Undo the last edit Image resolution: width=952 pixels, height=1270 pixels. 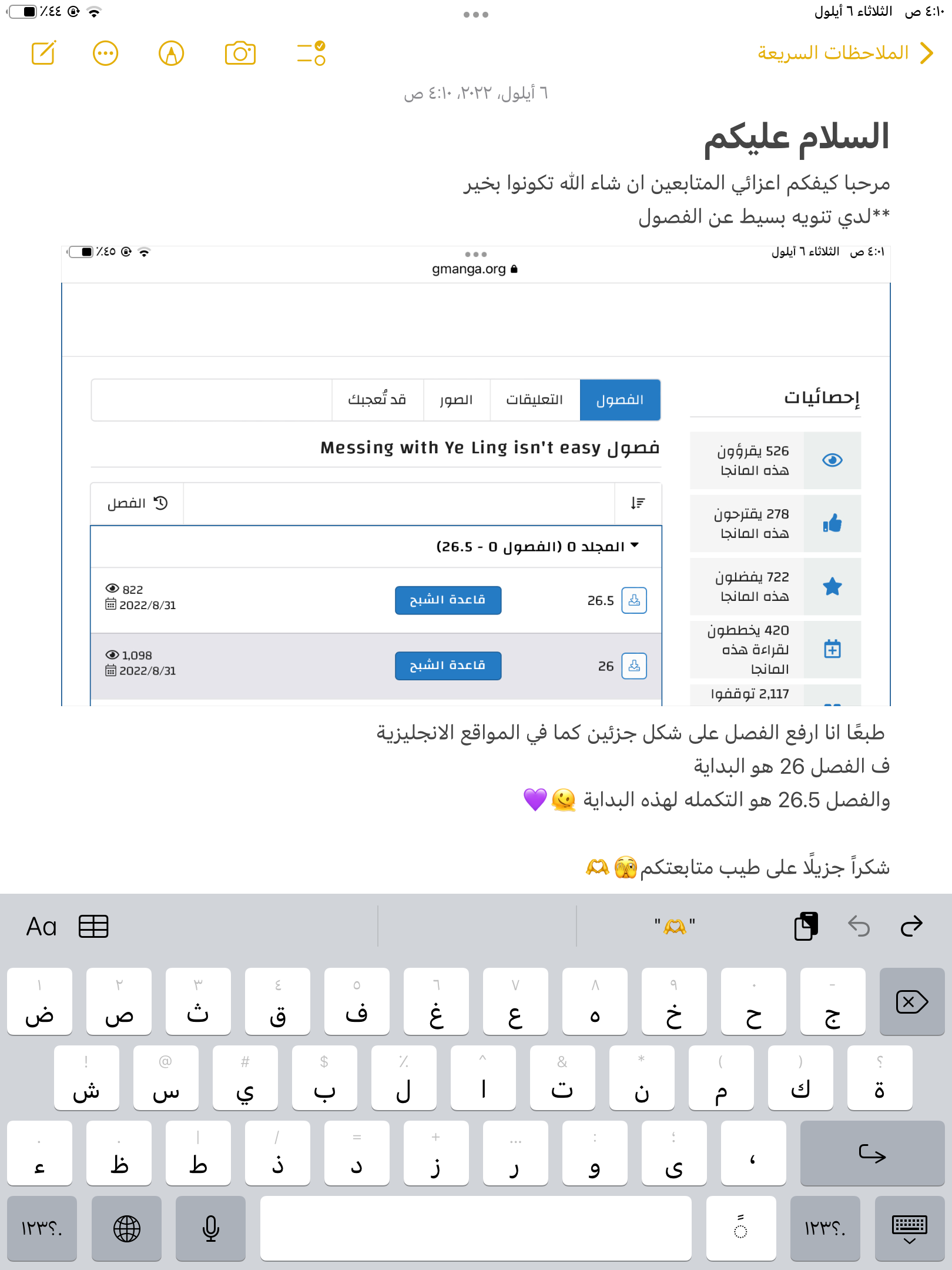pos(859,927)
